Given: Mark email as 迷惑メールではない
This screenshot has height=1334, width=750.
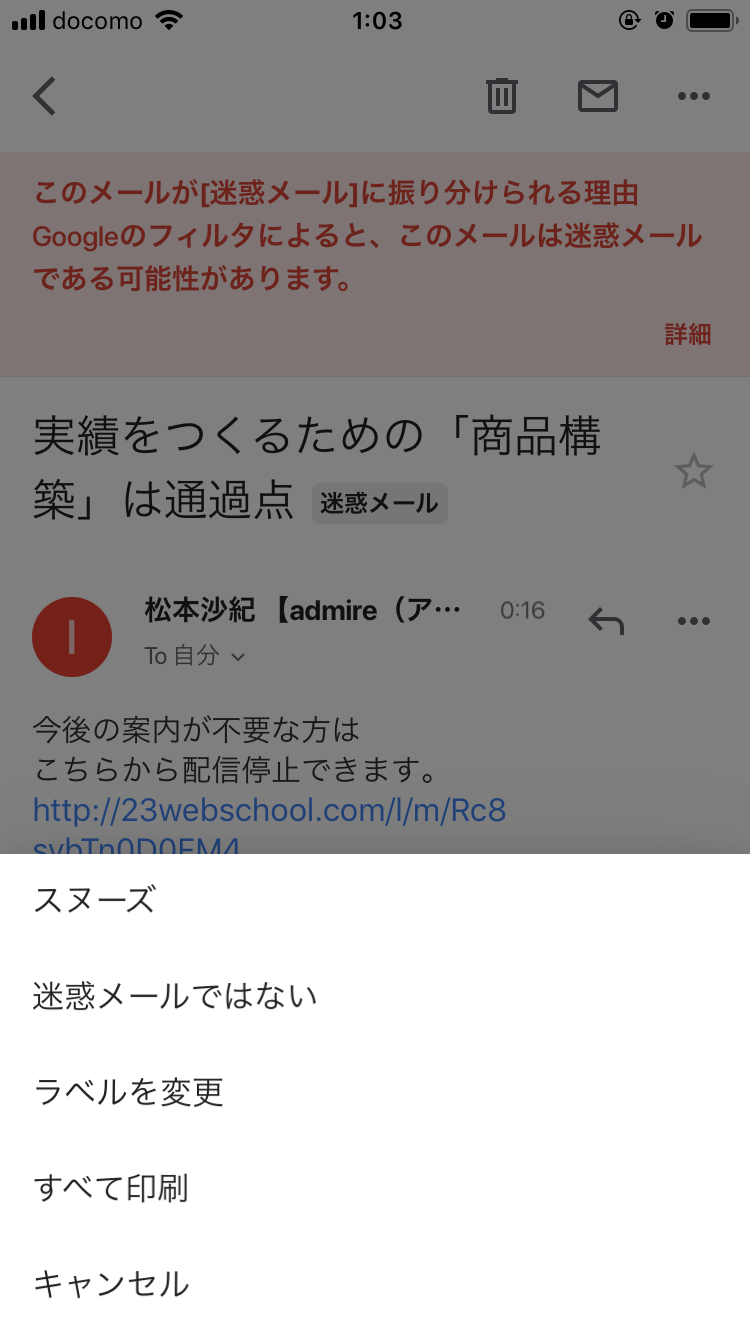Looking at the screenshot, I should click(175, 996).
